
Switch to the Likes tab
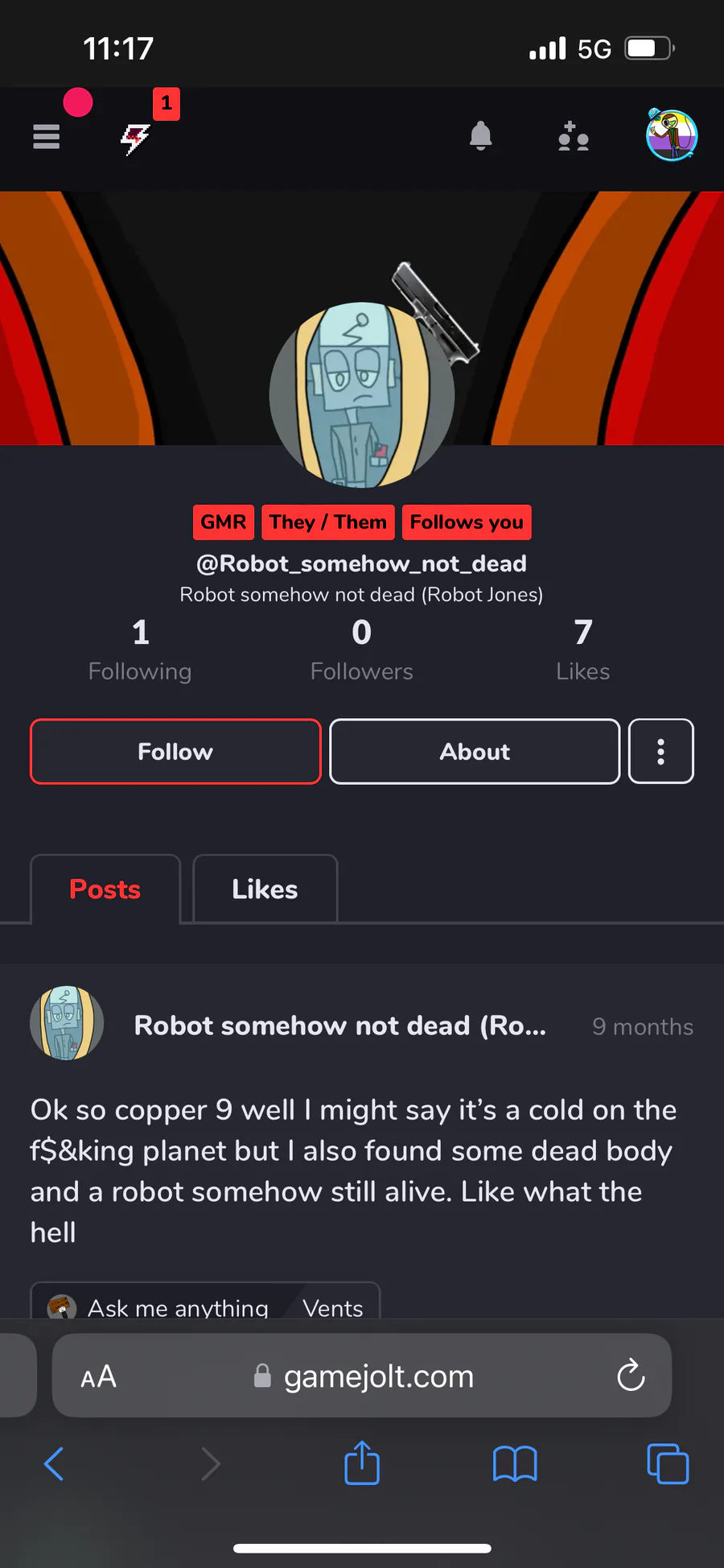[x=265, y=889]
